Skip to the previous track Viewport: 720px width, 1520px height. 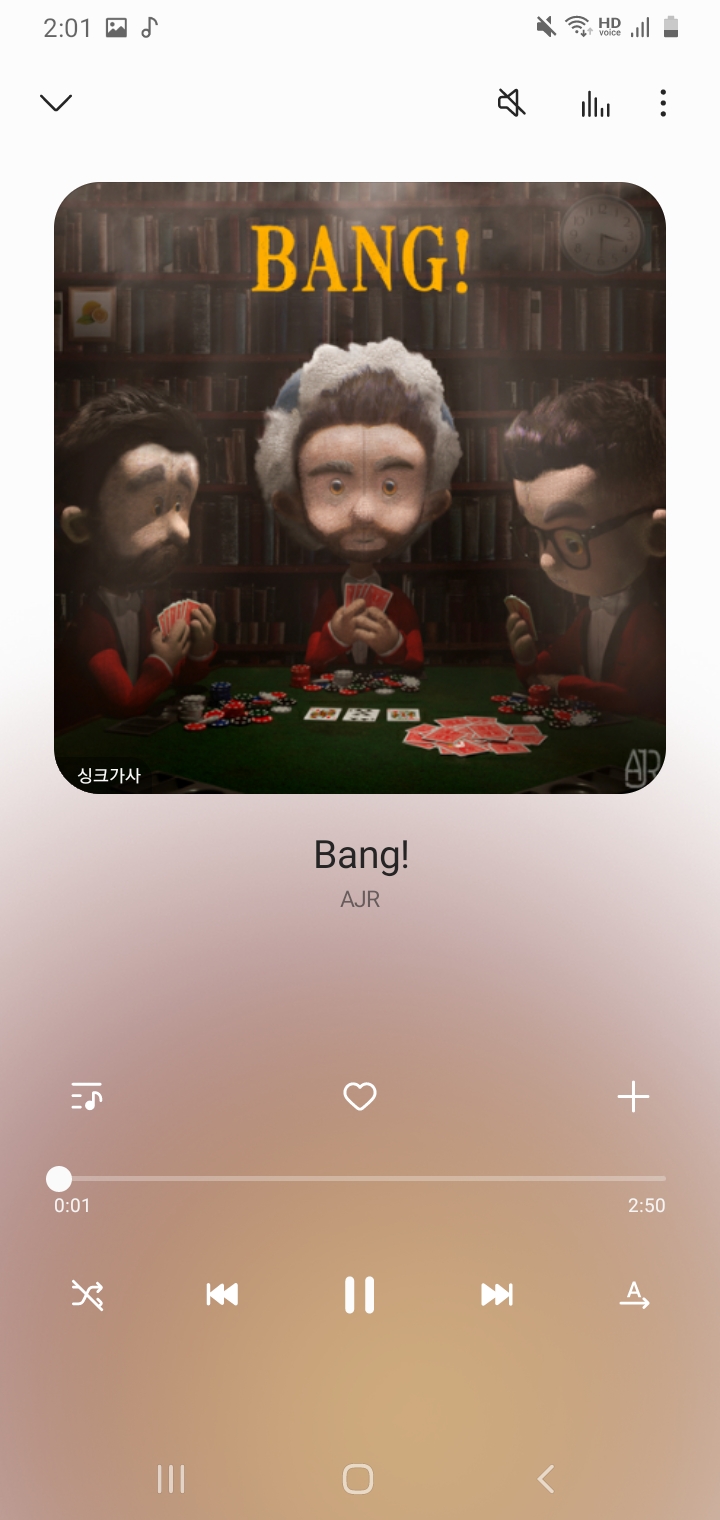coord(222,1295)
